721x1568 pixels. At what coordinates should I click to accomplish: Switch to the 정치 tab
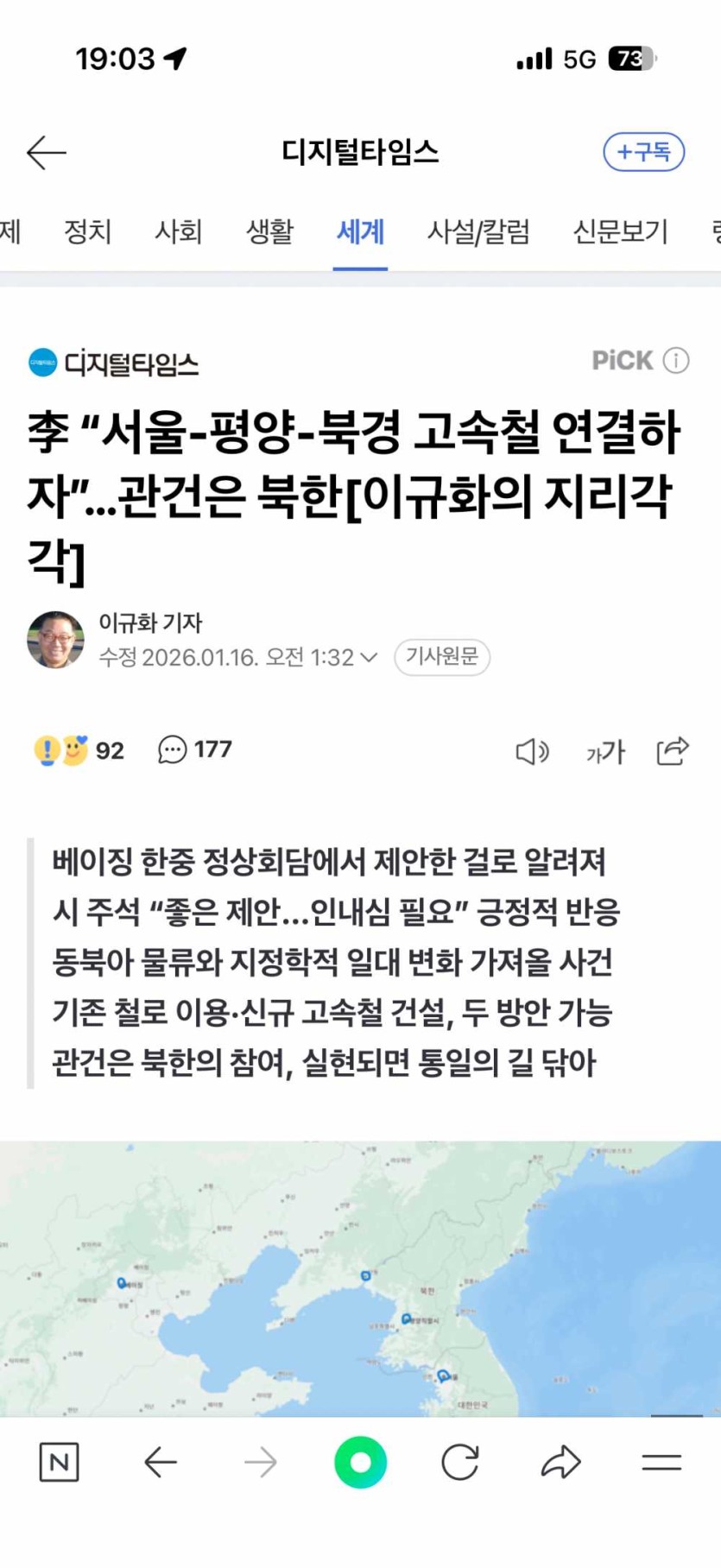pos(88,231)
